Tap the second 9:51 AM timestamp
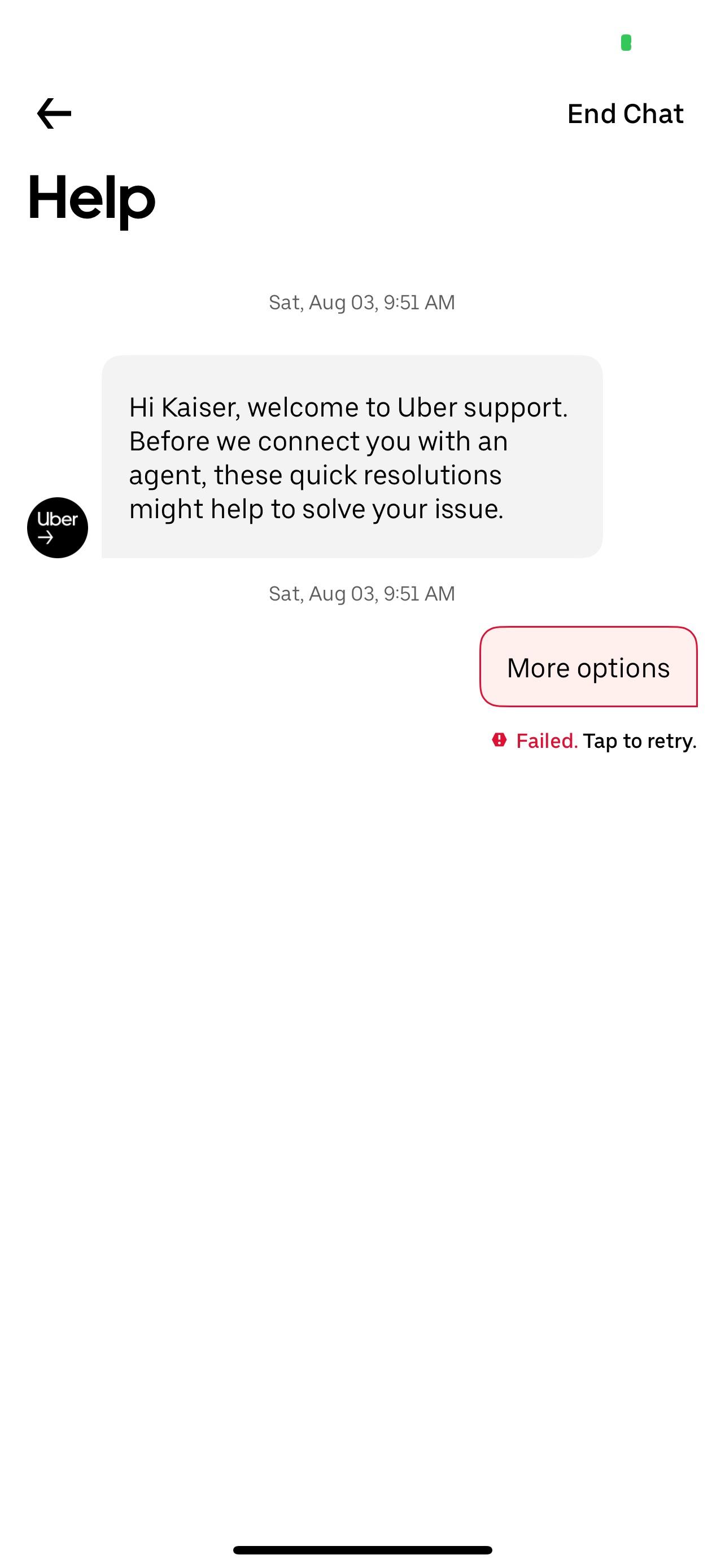 pyautogui.click(x=361, y=593)
